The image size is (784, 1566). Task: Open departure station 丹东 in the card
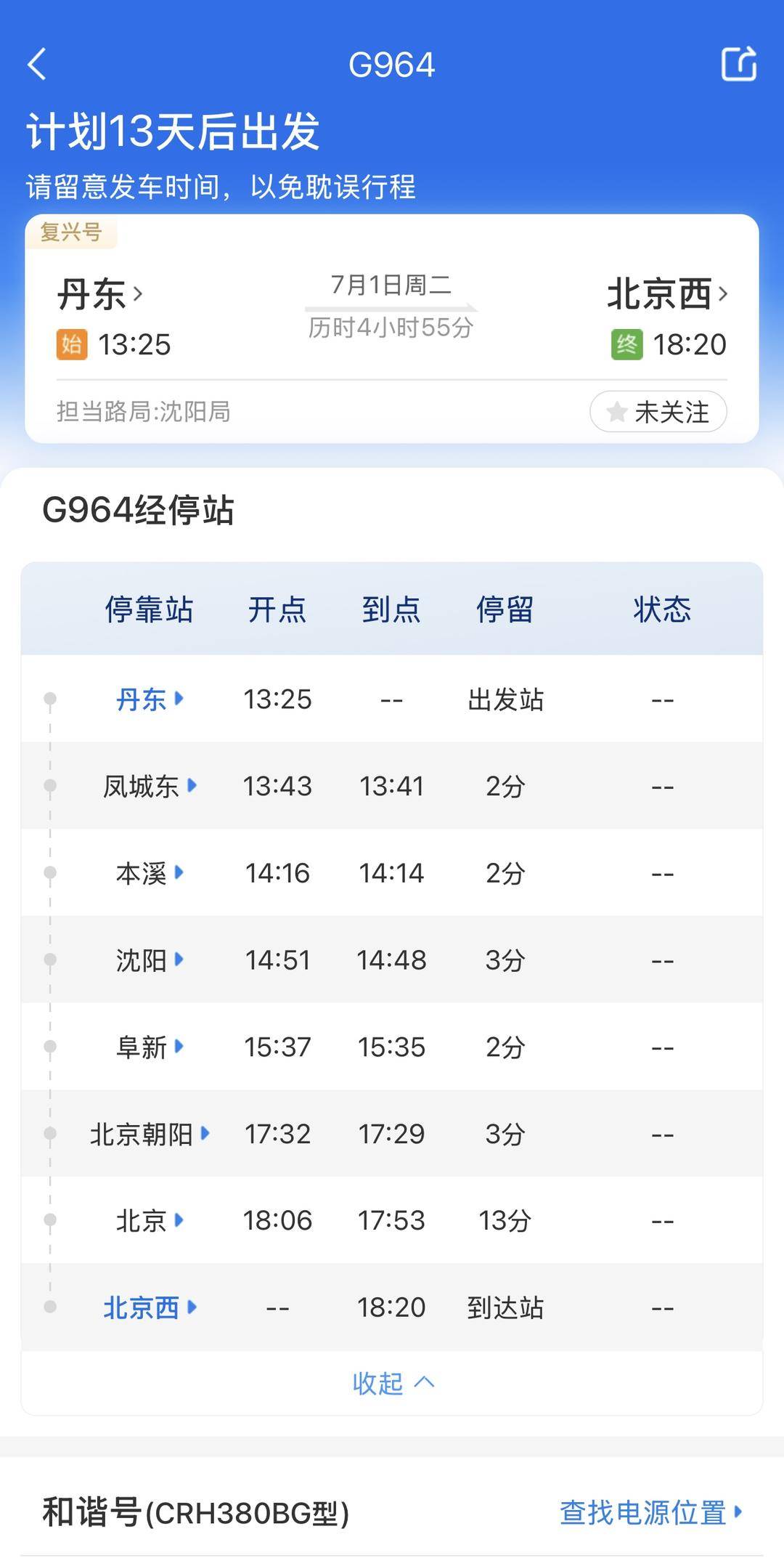pyautogui.click(x=100, y=294)
